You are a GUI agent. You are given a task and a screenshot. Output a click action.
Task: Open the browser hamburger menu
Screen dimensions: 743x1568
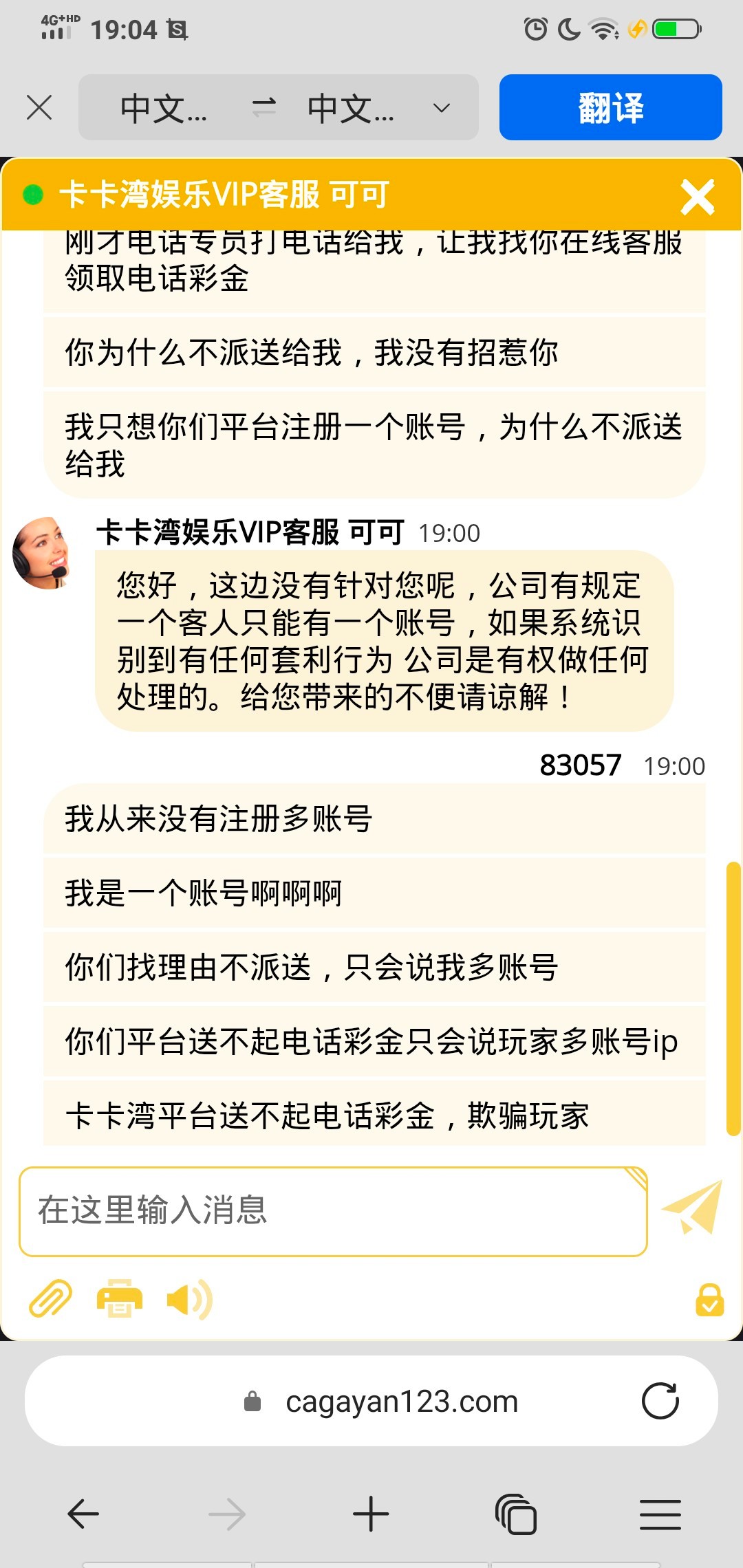(x=660, y=1514)
